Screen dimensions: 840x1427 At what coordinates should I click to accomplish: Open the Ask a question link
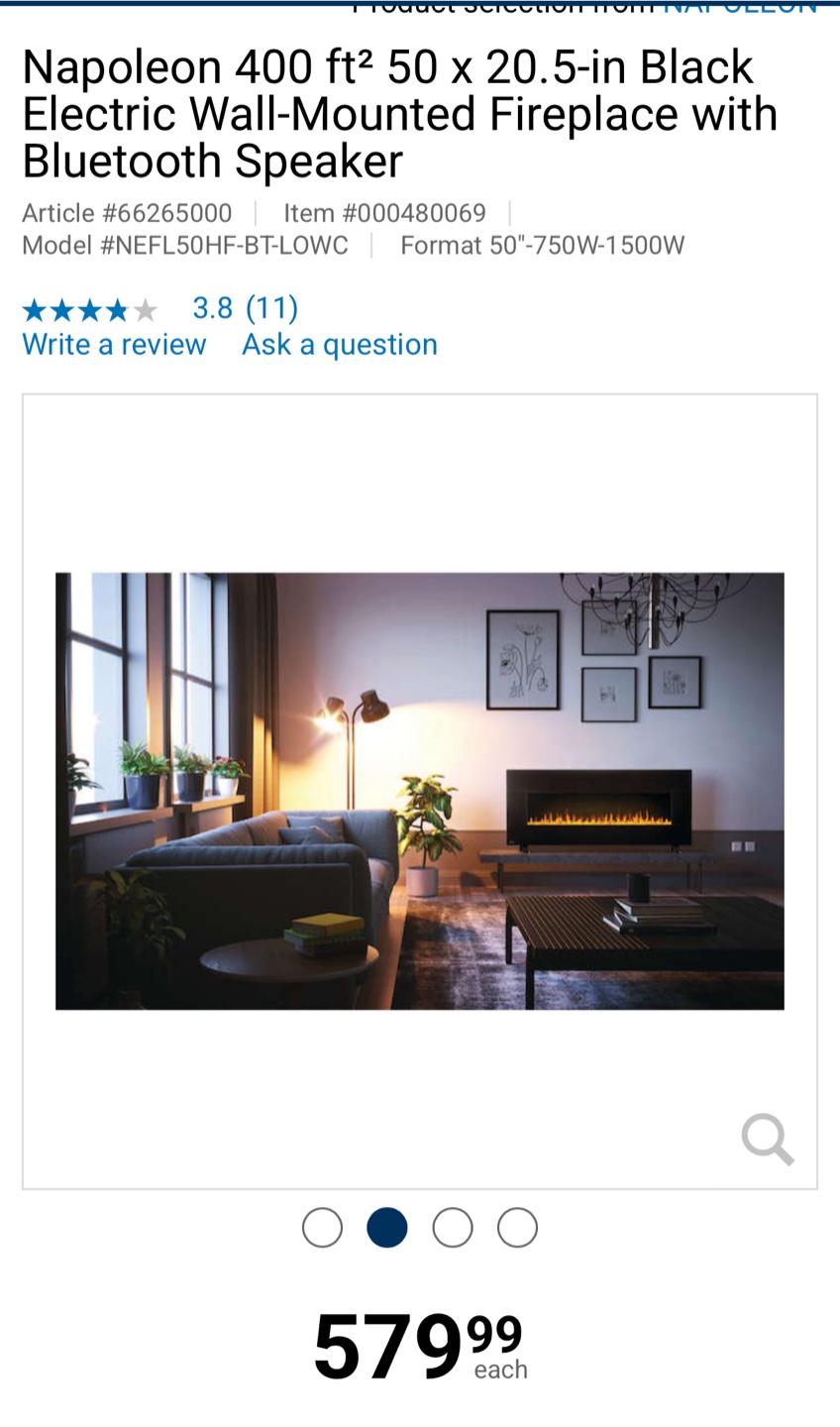(x=340, y=344)
